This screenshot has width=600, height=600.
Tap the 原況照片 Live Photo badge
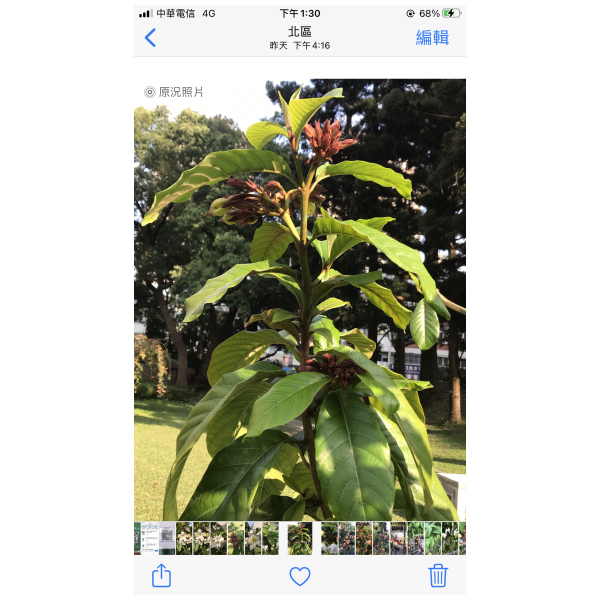point(174,92)
